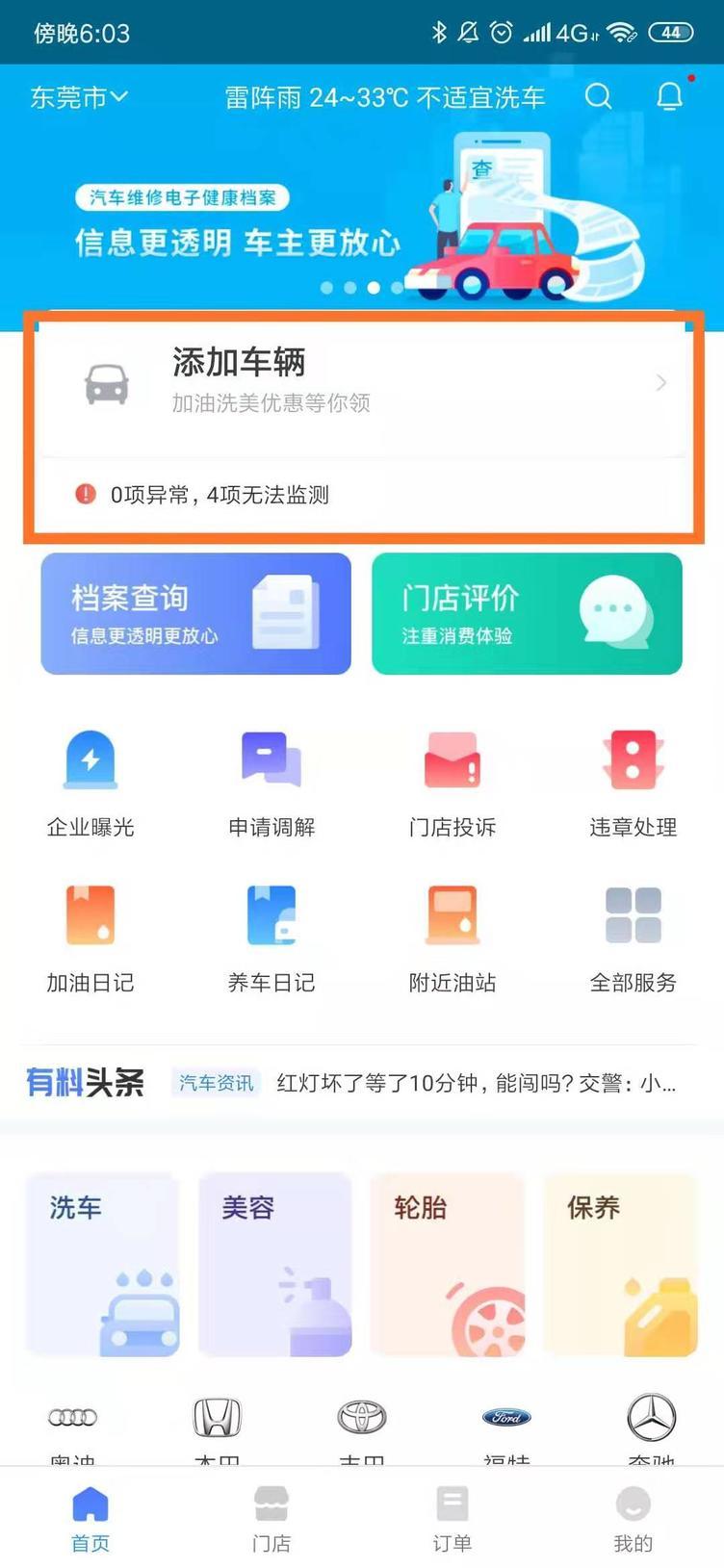Screen dimensions: 724x1568
Task: Open 违章处理 violation handling
Action: pyautogui.click(x=633, y=784)
